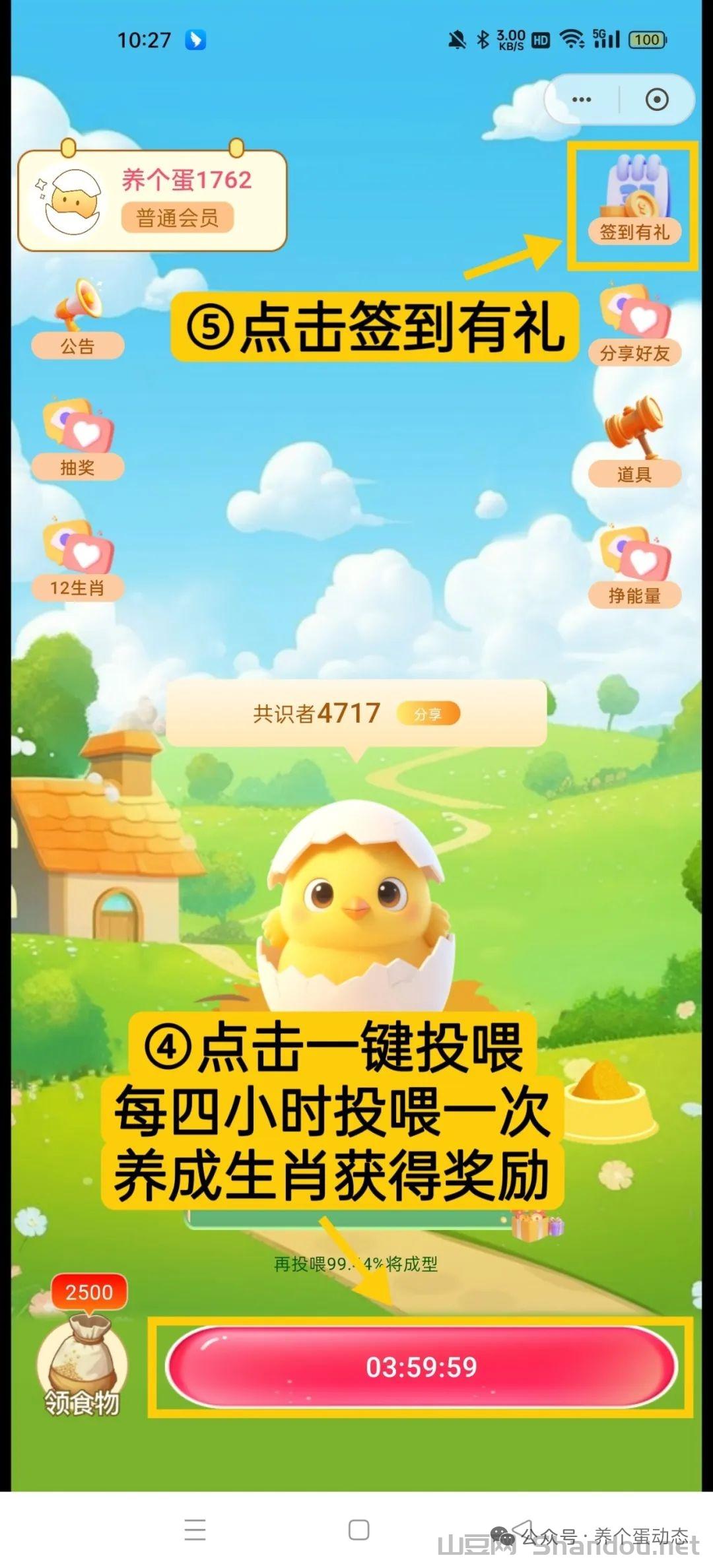Screen dimensions: 713x1568
Task: Tap the red feed button showing 03:59:59
Action: point(421,1367)
